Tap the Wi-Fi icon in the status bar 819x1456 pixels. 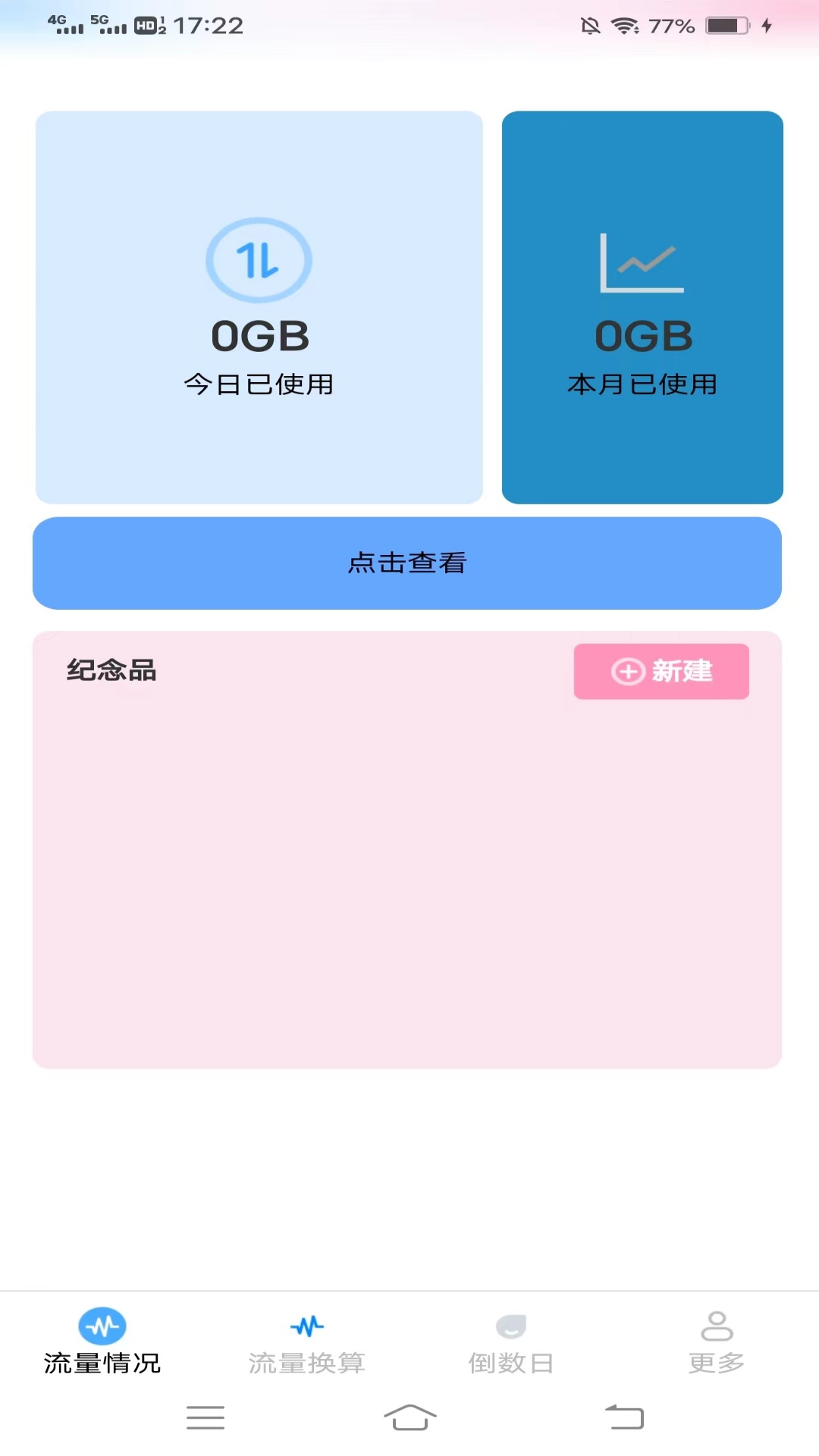[x=623, y=25]
